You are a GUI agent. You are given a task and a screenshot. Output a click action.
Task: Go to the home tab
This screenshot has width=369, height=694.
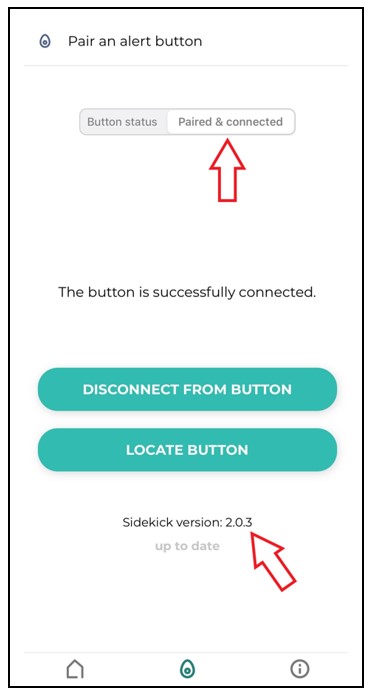[x=75, y=669]
